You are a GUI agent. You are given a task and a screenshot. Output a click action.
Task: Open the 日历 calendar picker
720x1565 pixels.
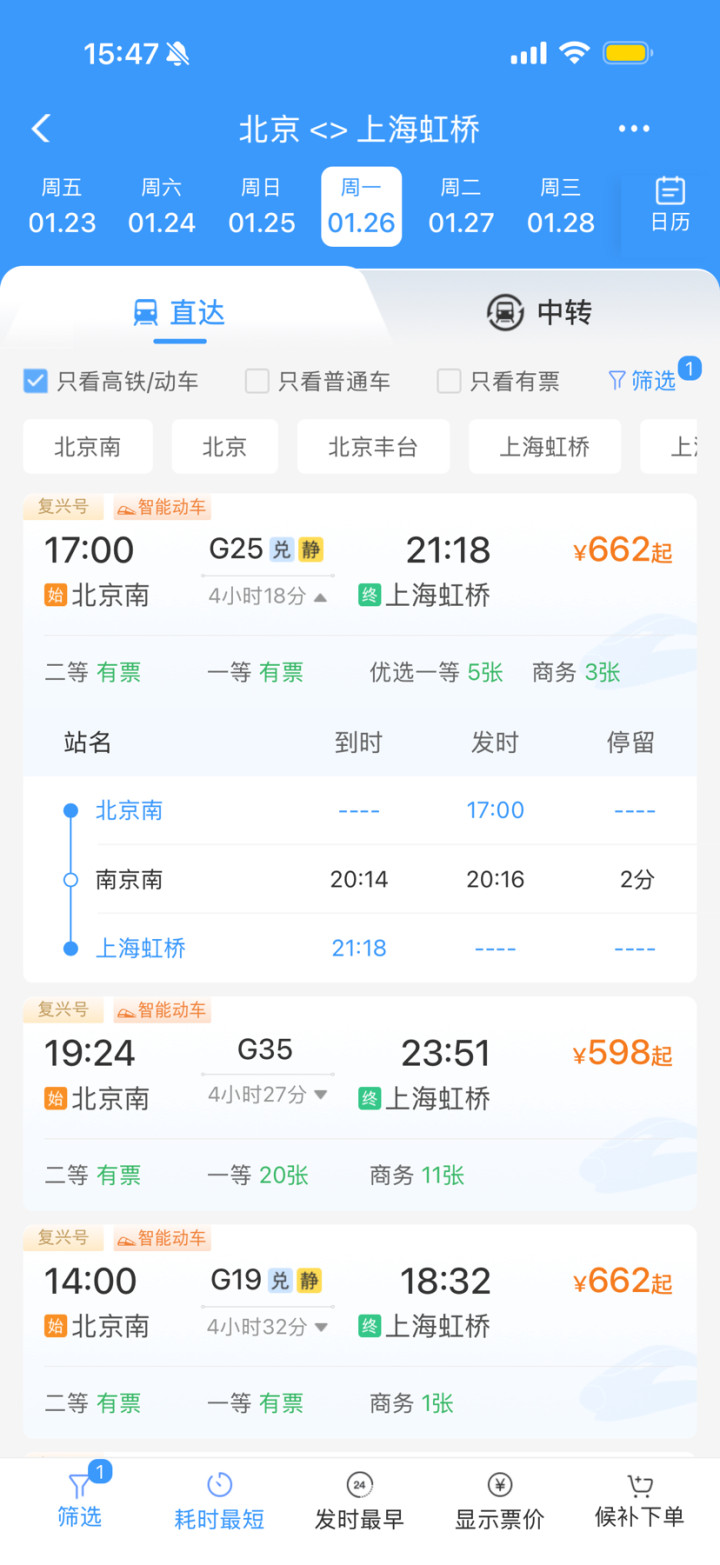click(x=670, y=205)
